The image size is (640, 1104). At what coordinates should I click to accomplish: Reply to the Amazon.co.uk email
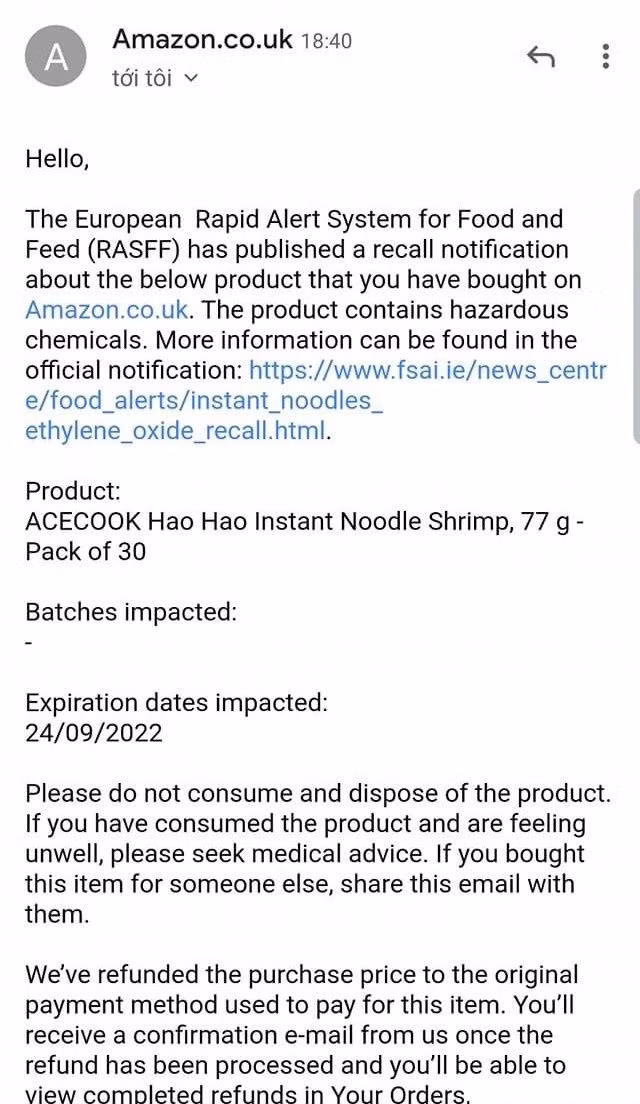pos(540,57)
